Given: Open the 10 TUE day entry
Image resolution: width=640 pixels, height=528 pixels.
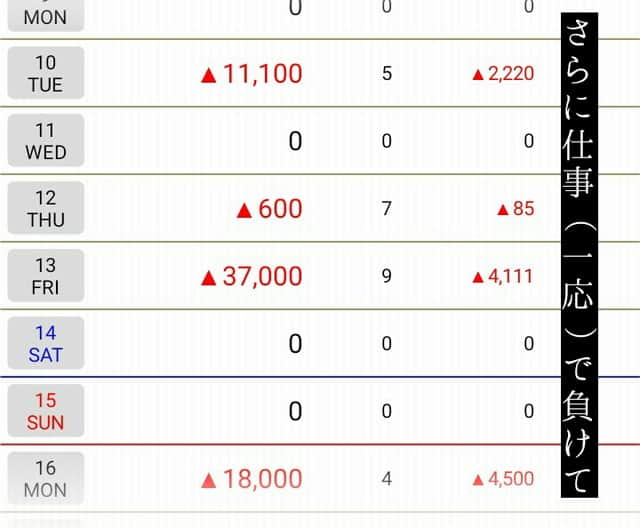Looking at the screenshot, I should pos(45,74).
